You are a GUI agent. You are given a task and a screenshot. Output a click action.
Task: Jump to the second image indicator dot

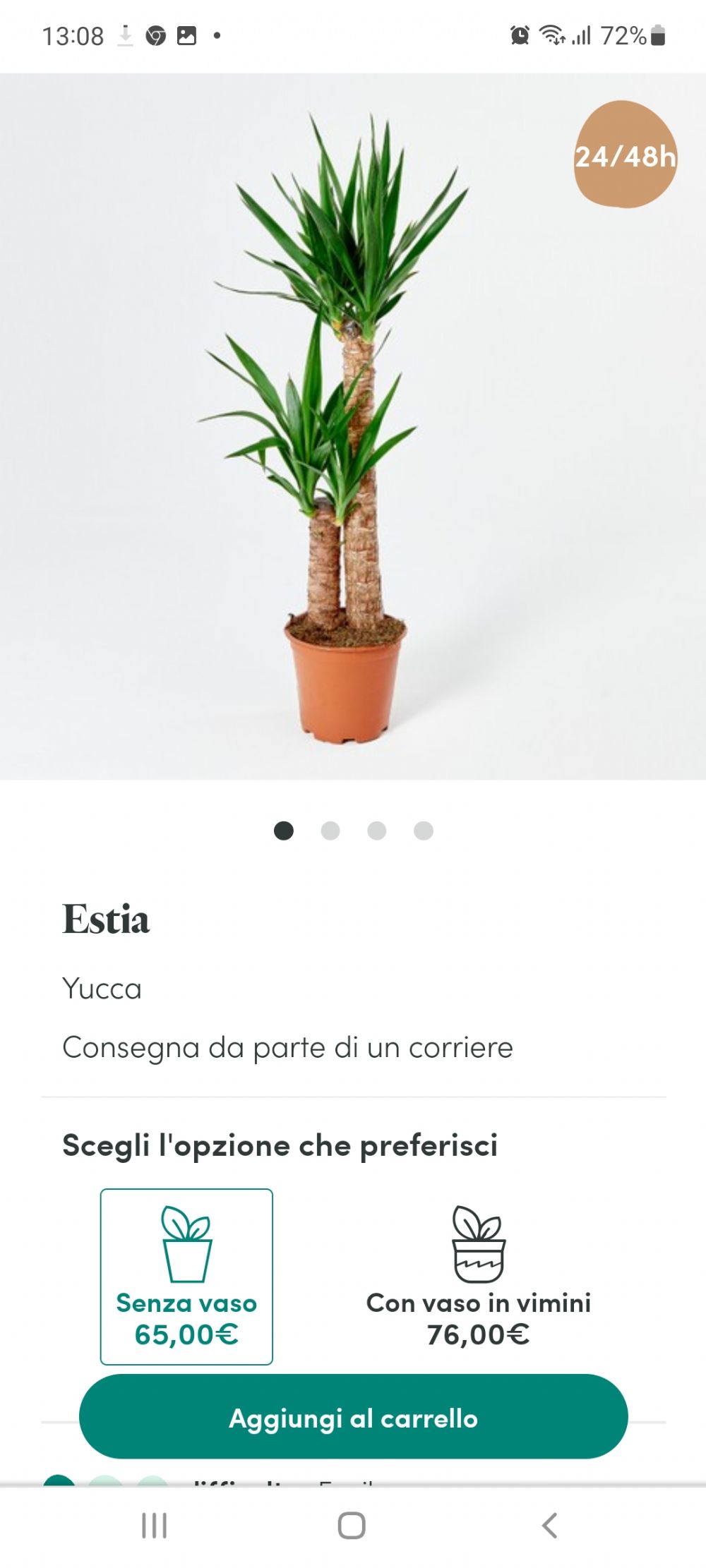[x=330, y=831]
